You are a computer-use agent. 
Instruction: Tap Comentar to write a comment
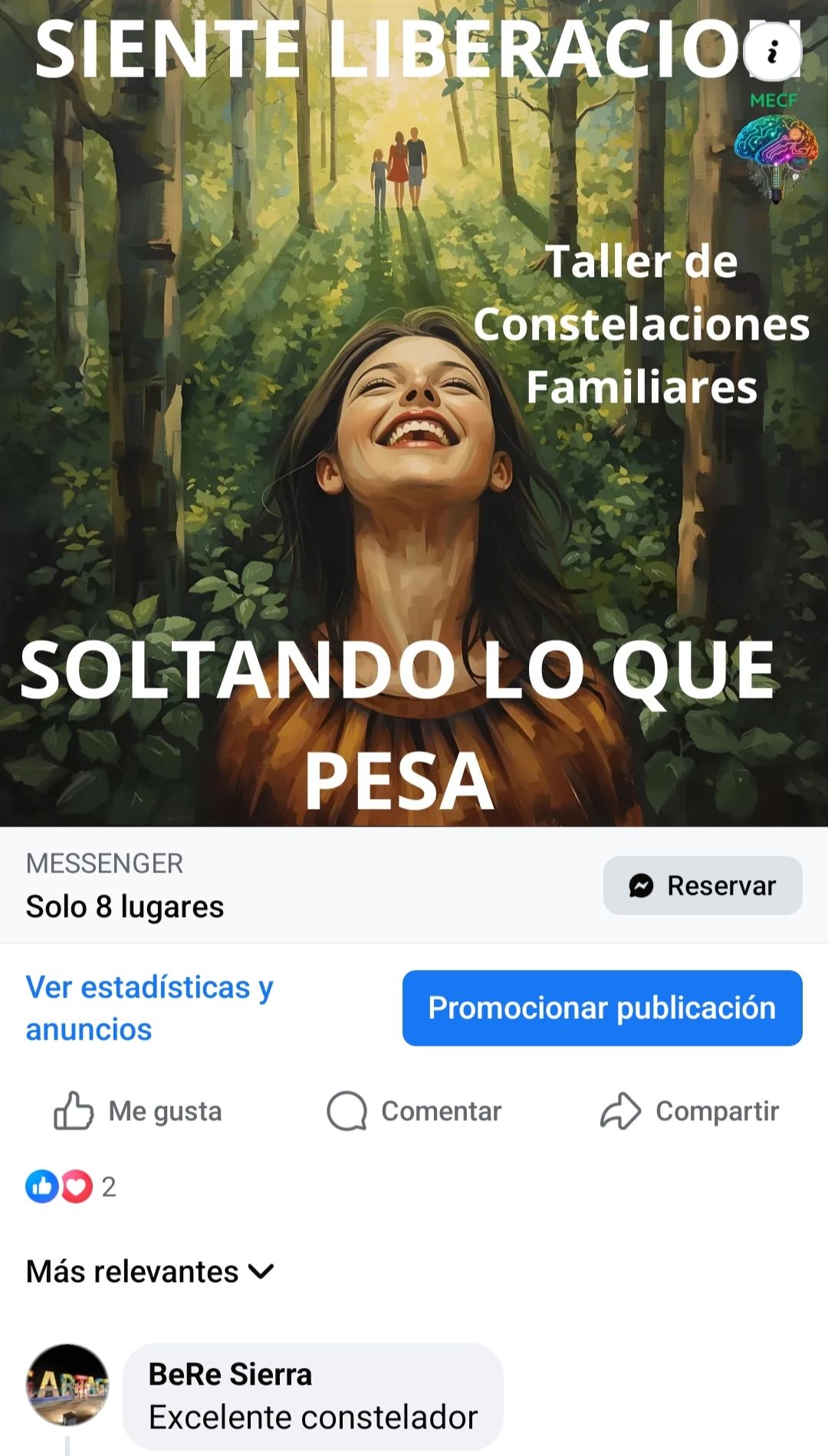414,1111
